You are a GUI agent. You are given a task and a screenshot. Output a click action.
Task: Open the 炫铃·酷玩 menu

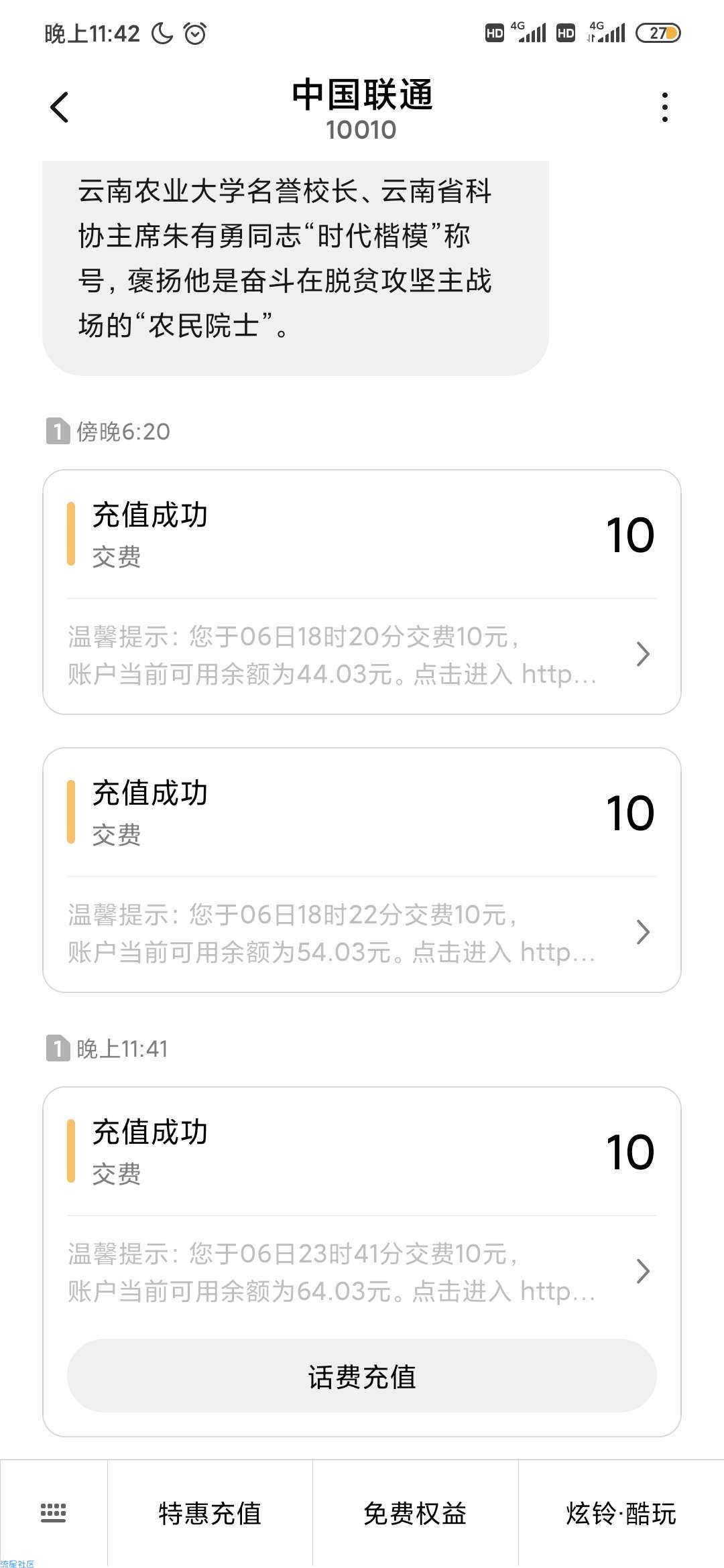point(621,1513)
